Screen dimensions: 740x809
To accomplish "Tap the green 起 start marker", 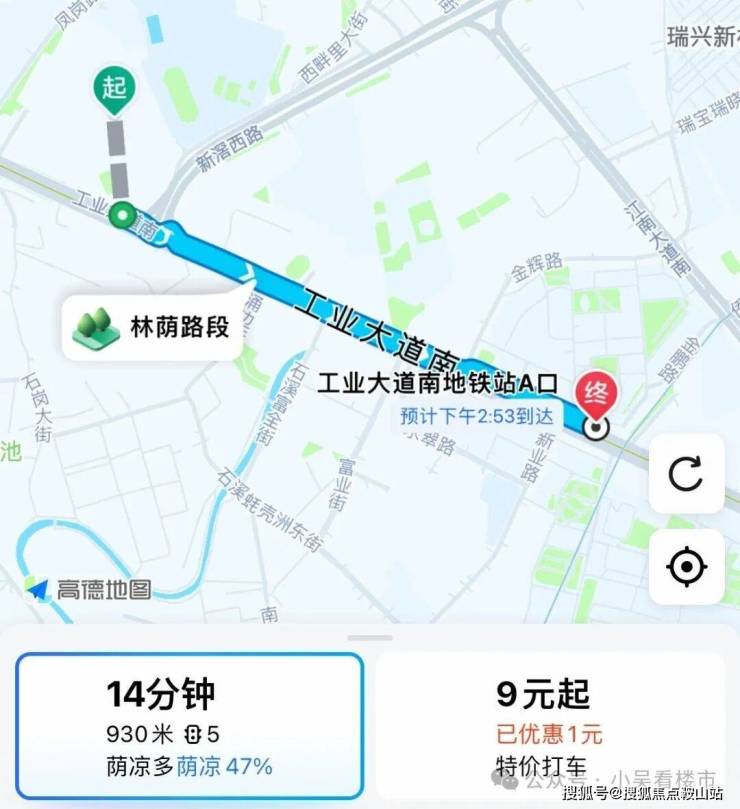I will click(114, 89).
